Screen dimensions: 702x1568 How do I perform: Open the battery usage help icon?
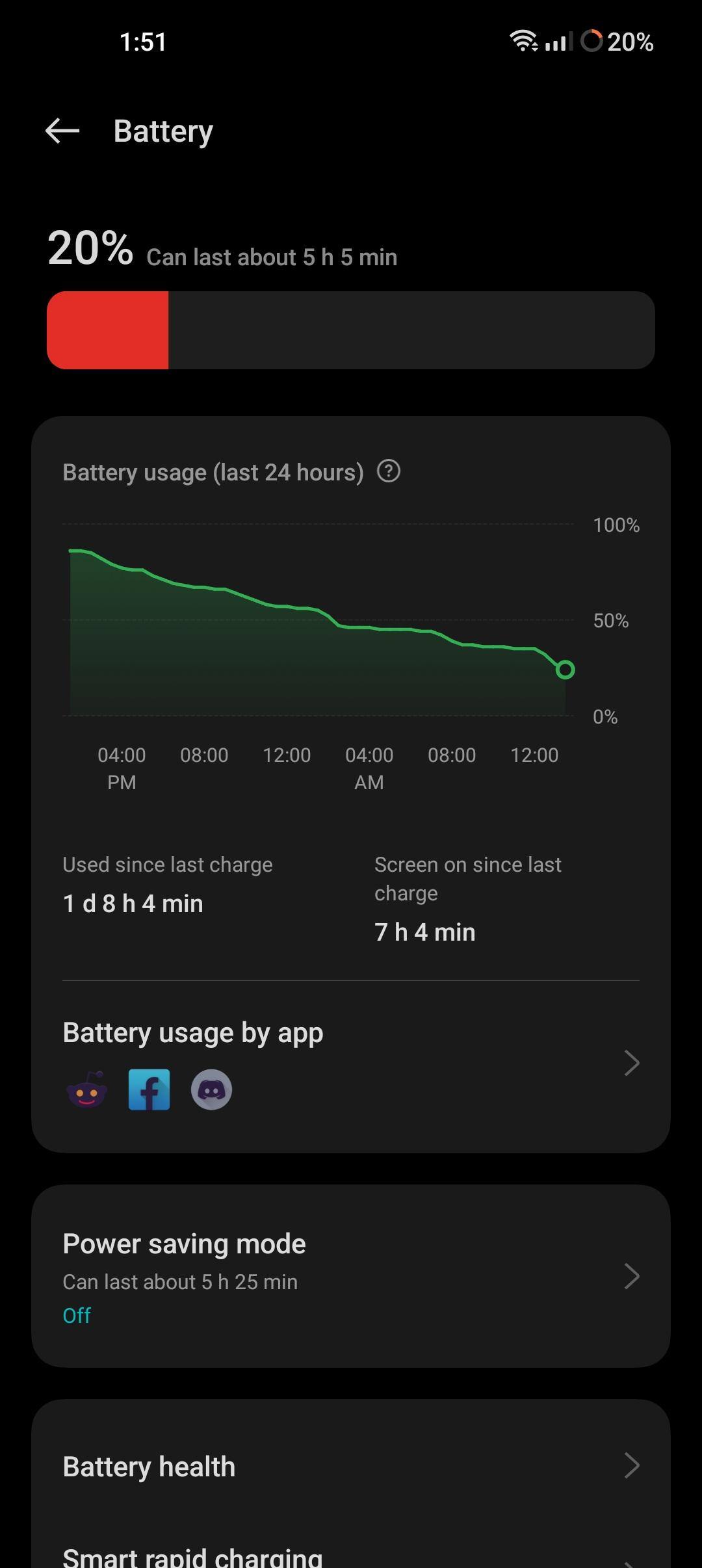(x=389, y=471)
